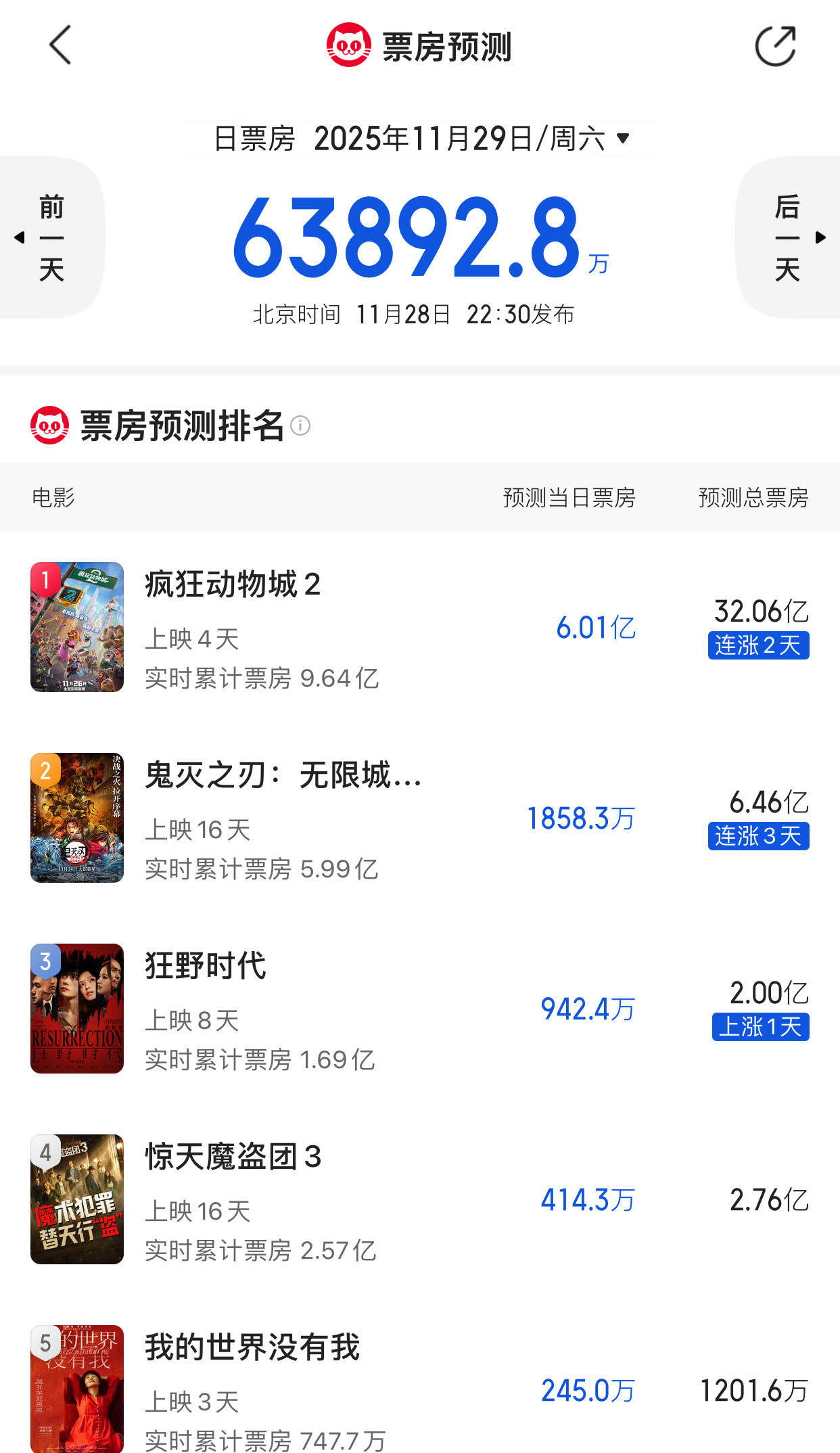Viewport: 840px width, 1453px height.
Task: Click the 预测当日票房 column header
Action: point(569,497)
